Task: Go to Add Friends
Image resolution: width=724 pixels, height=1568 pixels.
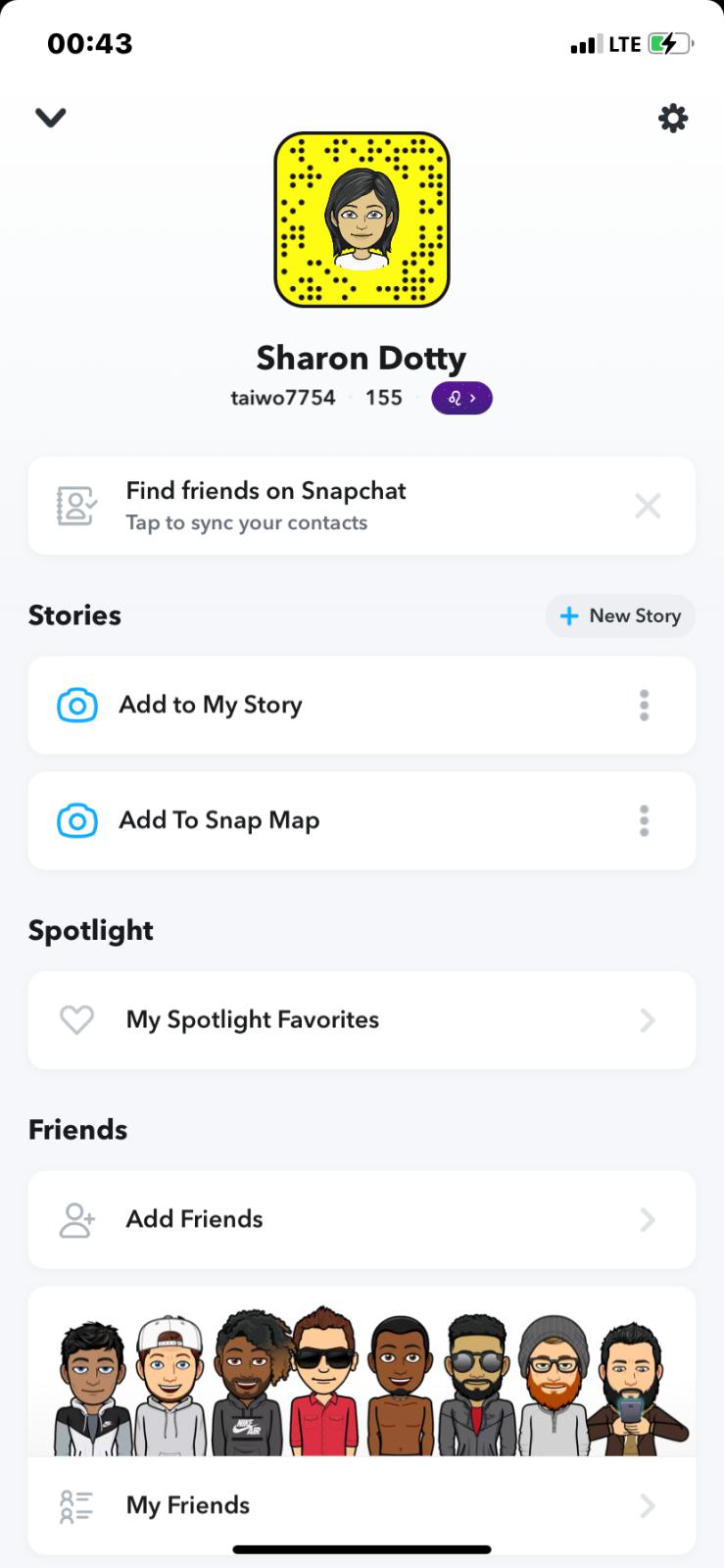Action: tap(362, 1219)
